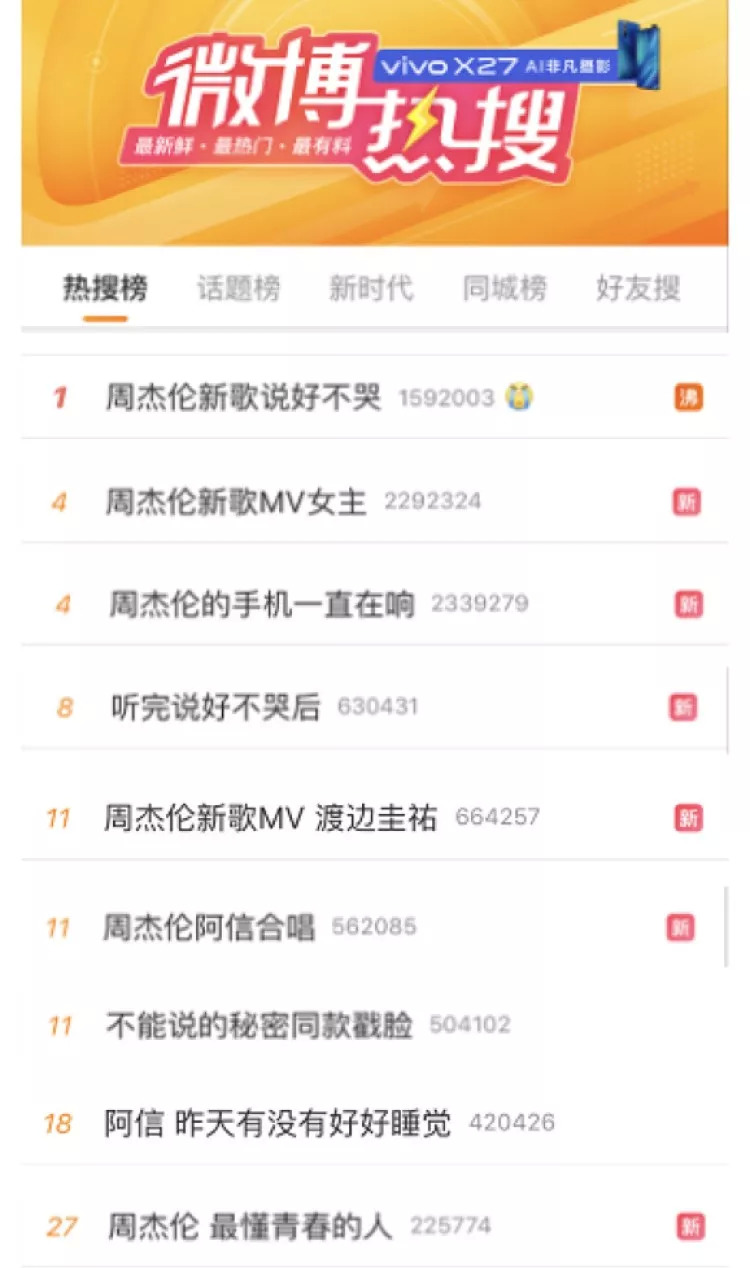The width and height of the screenshot is (750, 1268).
Task: Open the topic 周杰伦的手机一直在响
Action: click(261, 604)
